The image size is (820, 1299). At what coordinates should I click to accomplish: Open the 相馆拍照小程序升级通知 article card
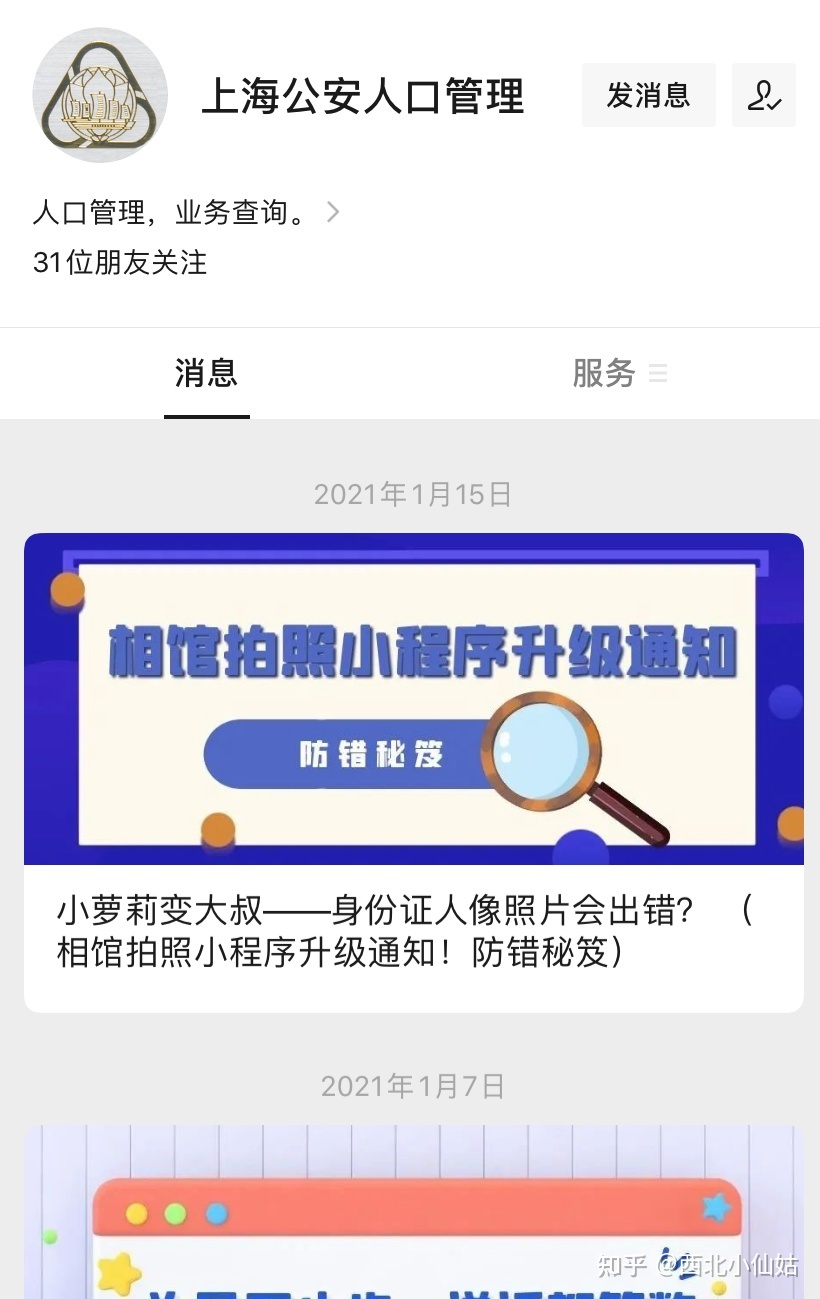pos(413,772)
